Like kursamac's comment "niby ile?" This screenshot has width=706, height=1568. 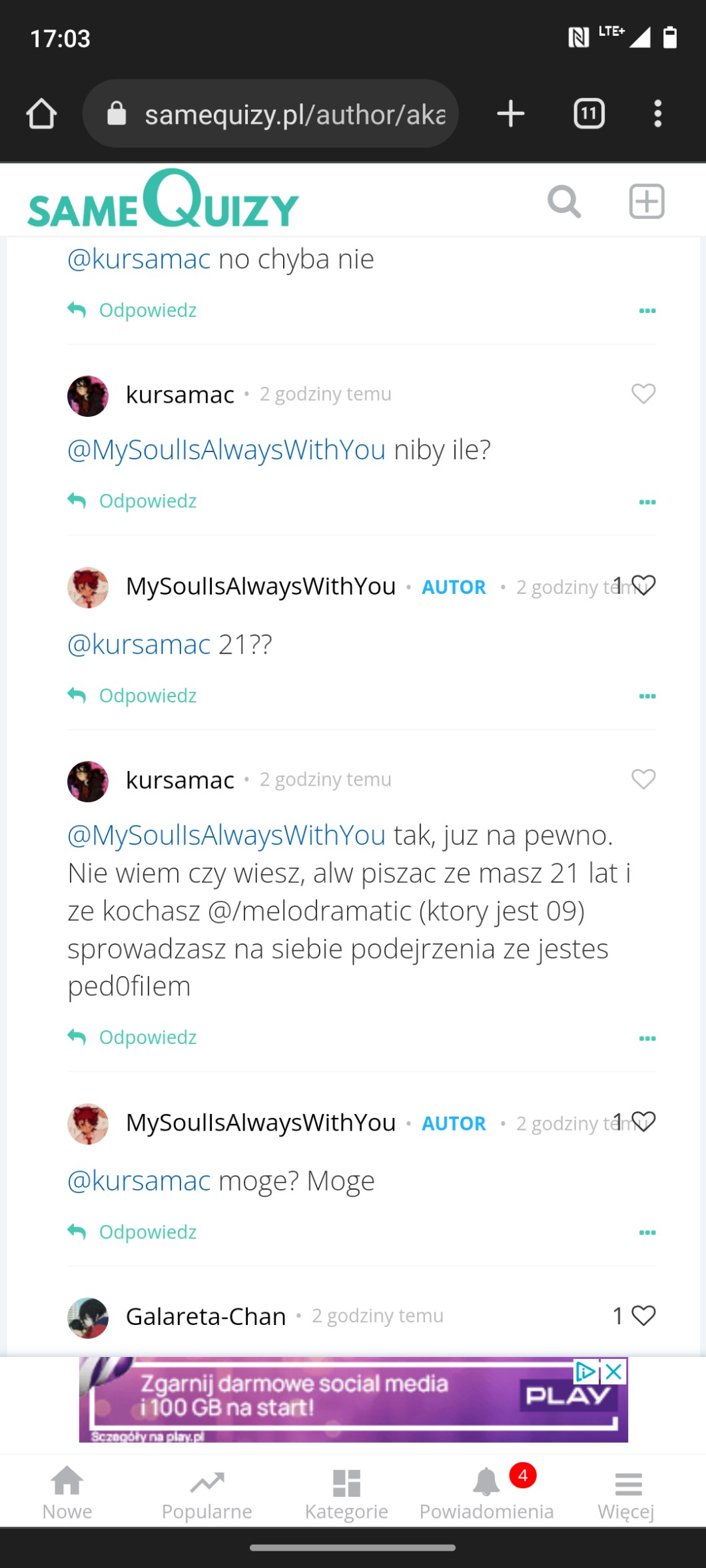pos(643,393)
